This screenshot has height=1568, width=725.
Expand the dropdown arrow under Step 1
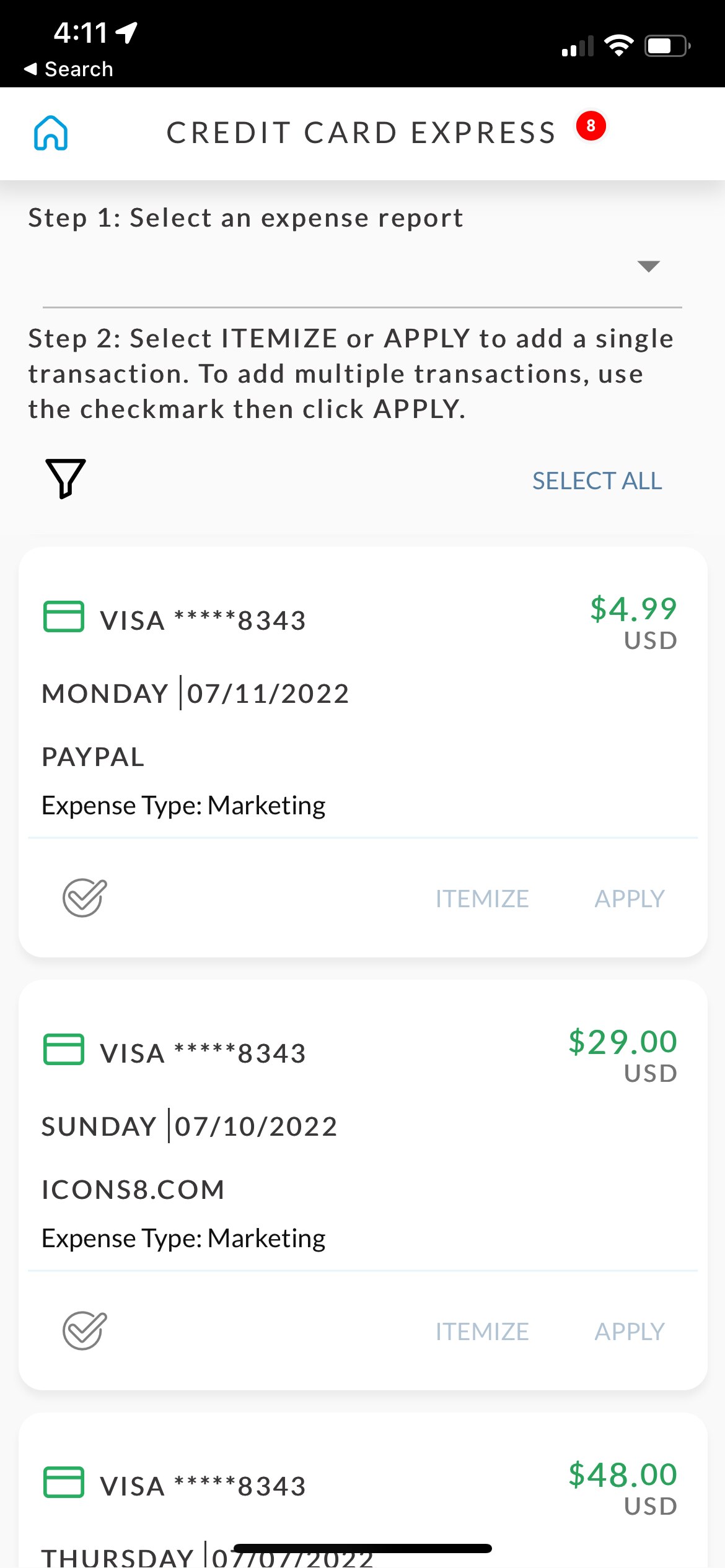coord(649,265)
